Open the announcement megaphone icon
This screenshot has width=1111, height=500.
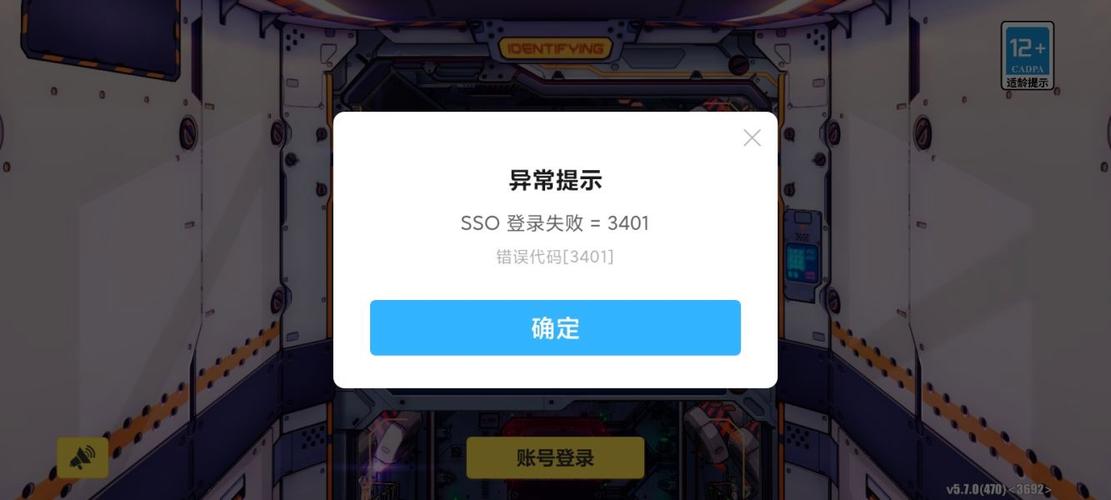coord(82,458)
